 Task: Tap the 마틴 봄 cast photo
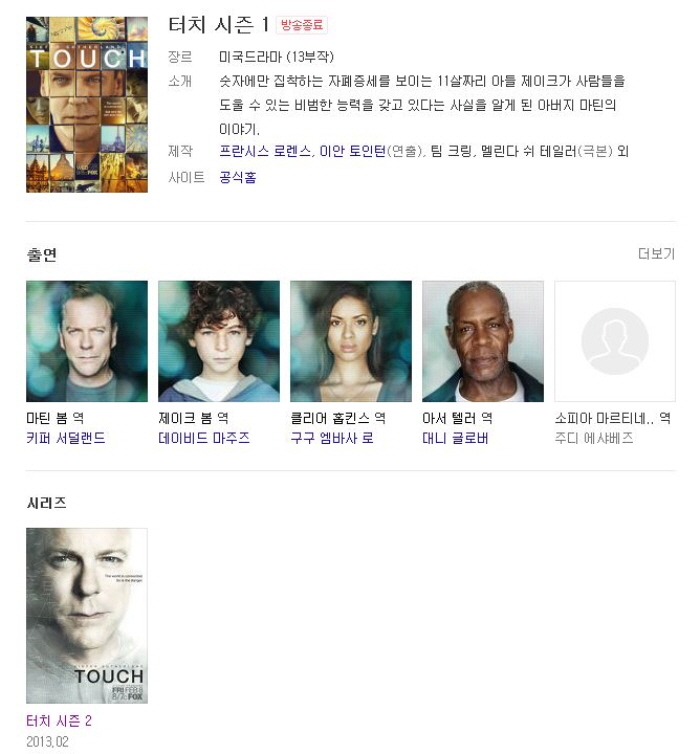coord(87,341)
